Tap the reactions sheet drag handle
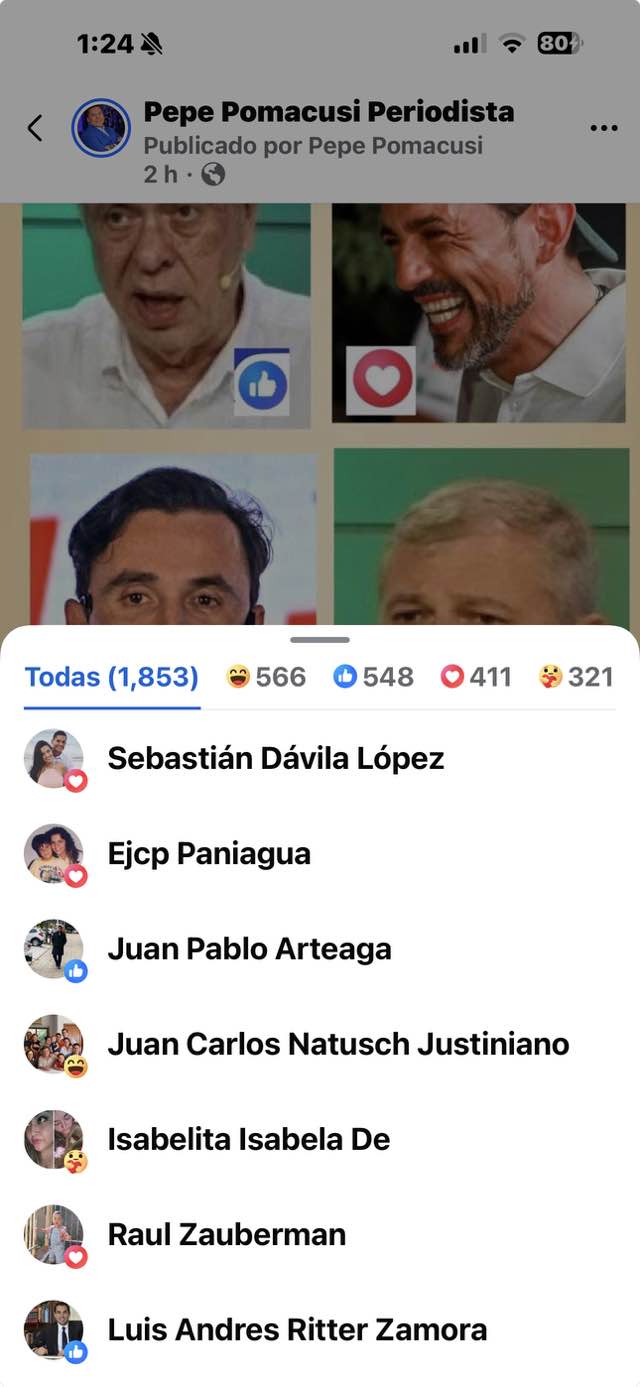 (x=320, y=640)
